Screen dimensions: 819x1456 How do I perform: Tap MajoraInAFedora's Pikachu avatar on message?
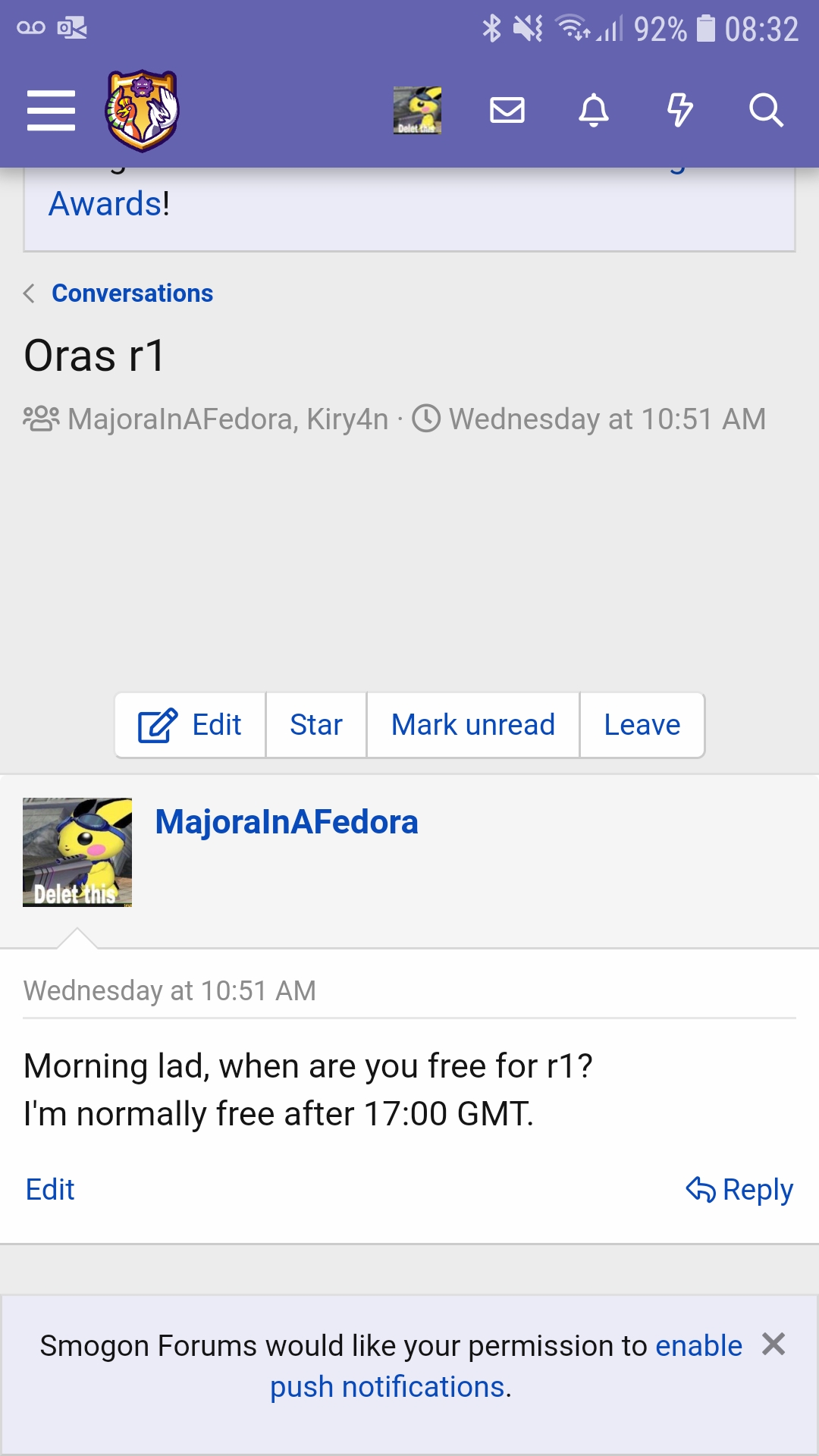[77, 852]
